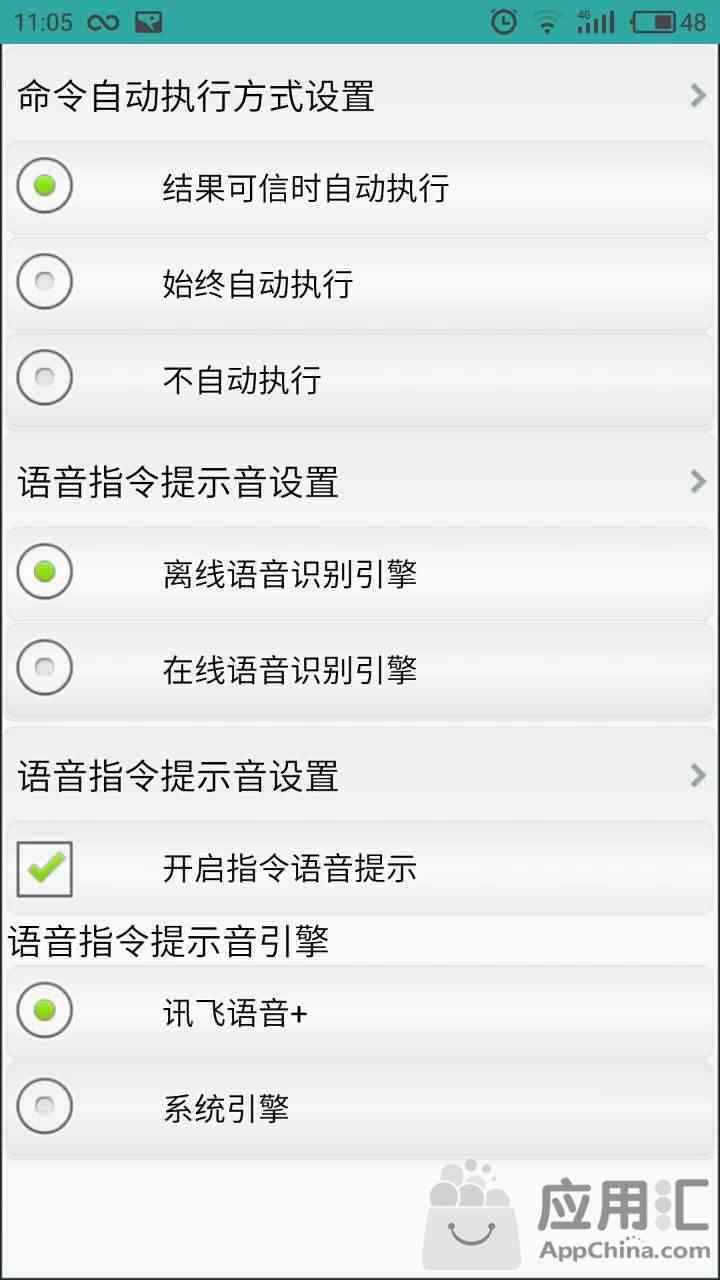
Task: Select 不自动执行 option
Action: tap(360, 379)
